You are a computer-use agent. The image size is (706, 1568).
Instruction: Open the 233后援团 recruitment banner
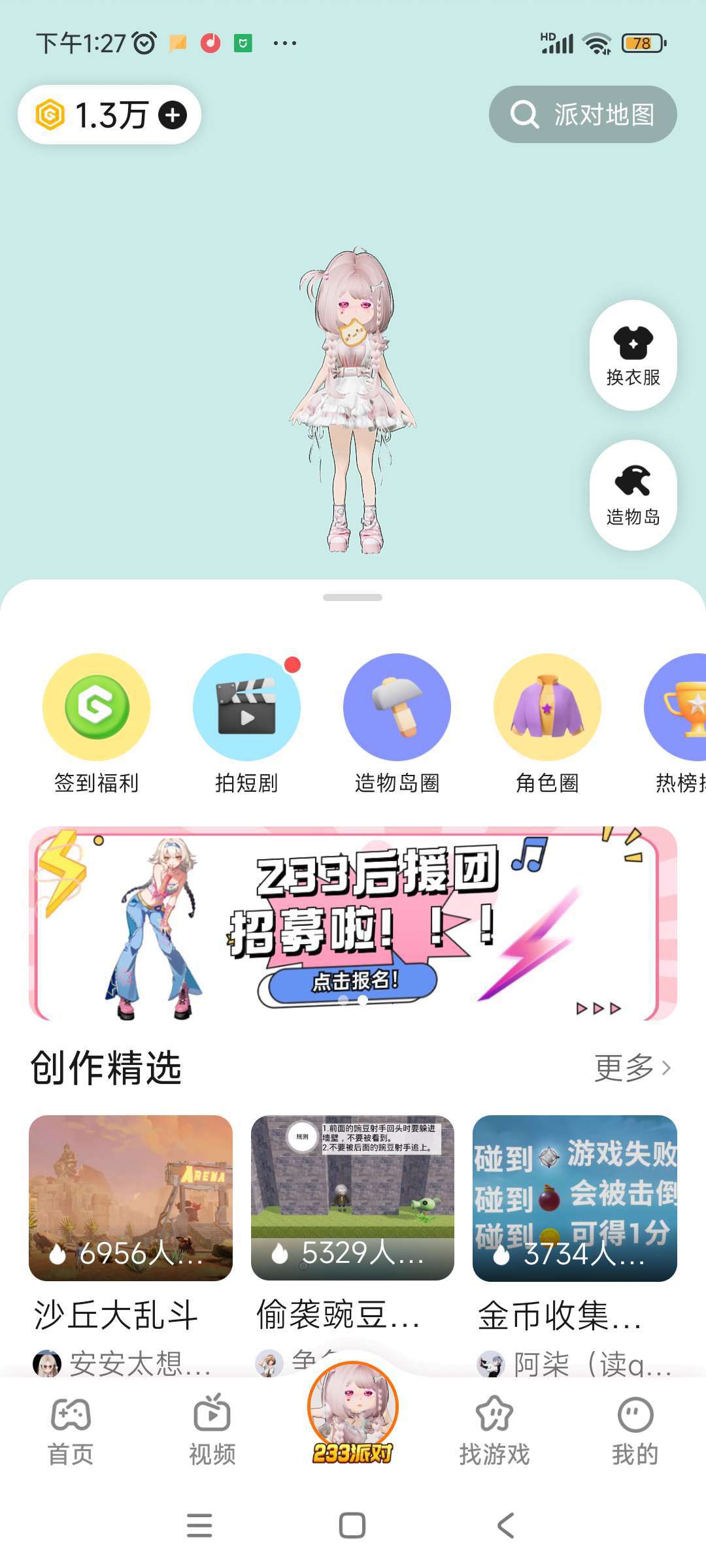(x=353, y=923)
